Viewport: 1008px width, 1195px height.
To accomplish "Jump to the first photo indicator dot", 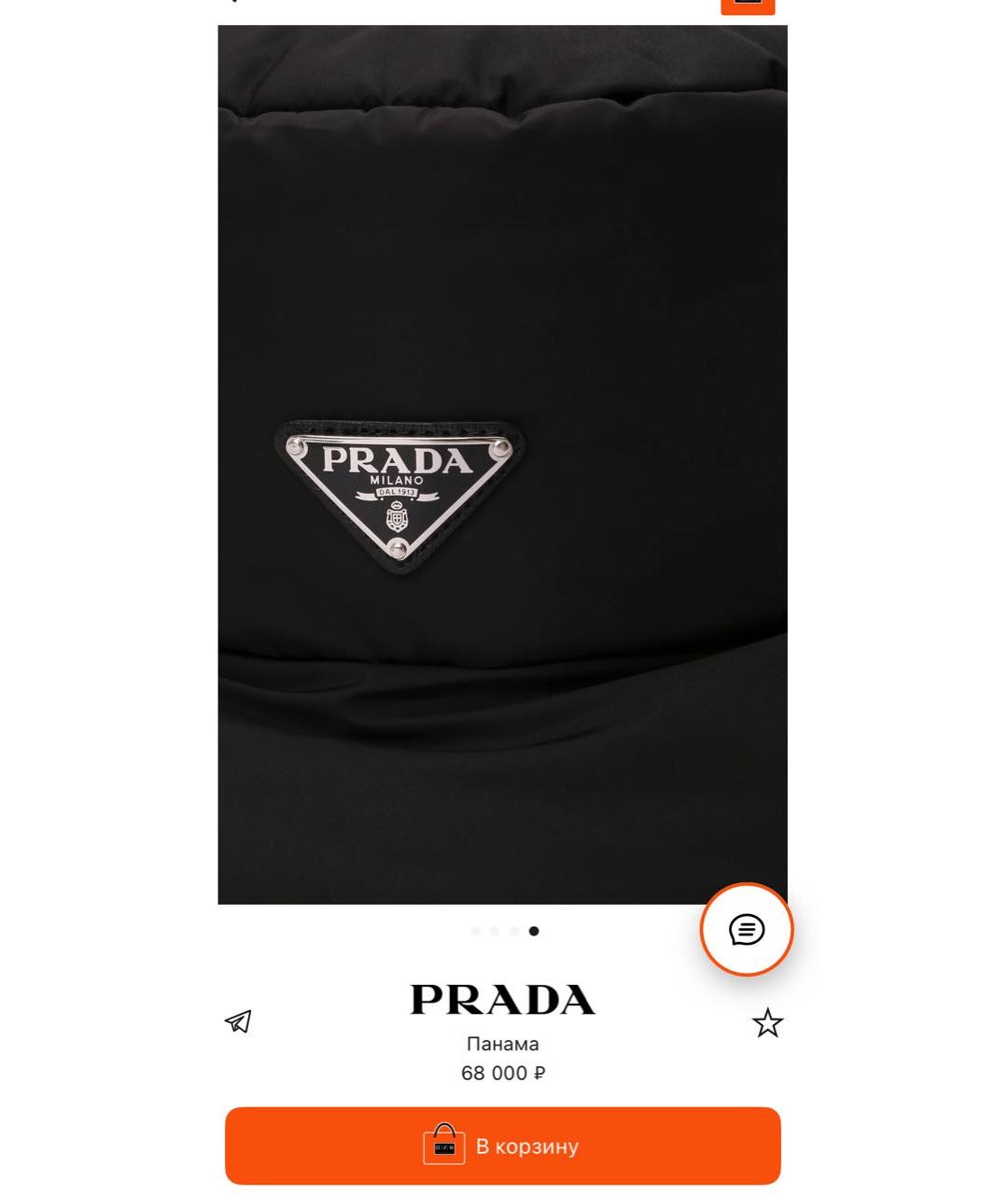I will click(476, 931).
